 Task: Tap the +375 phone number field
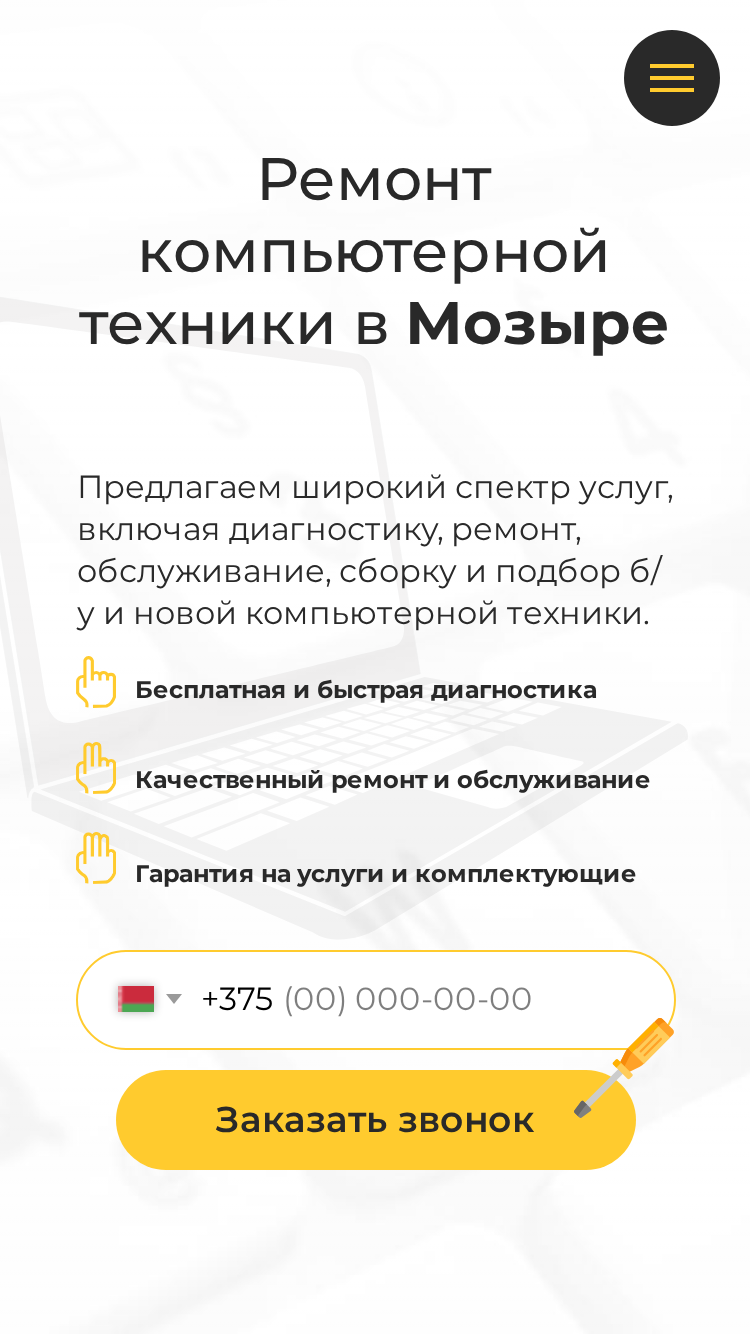[x=376, y=1000]
